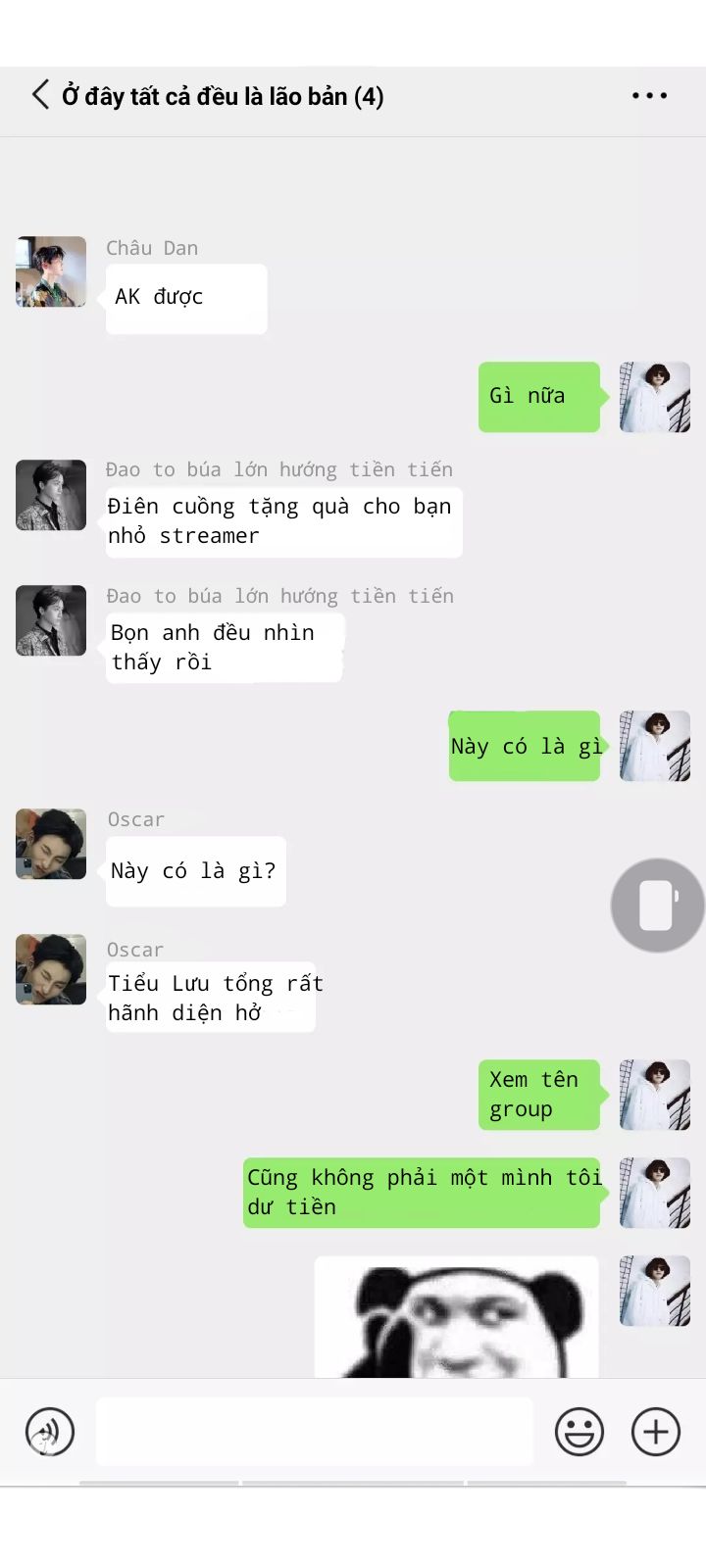Tap the floating gray round button
The image size is (706, 1568).
(657, 905)
